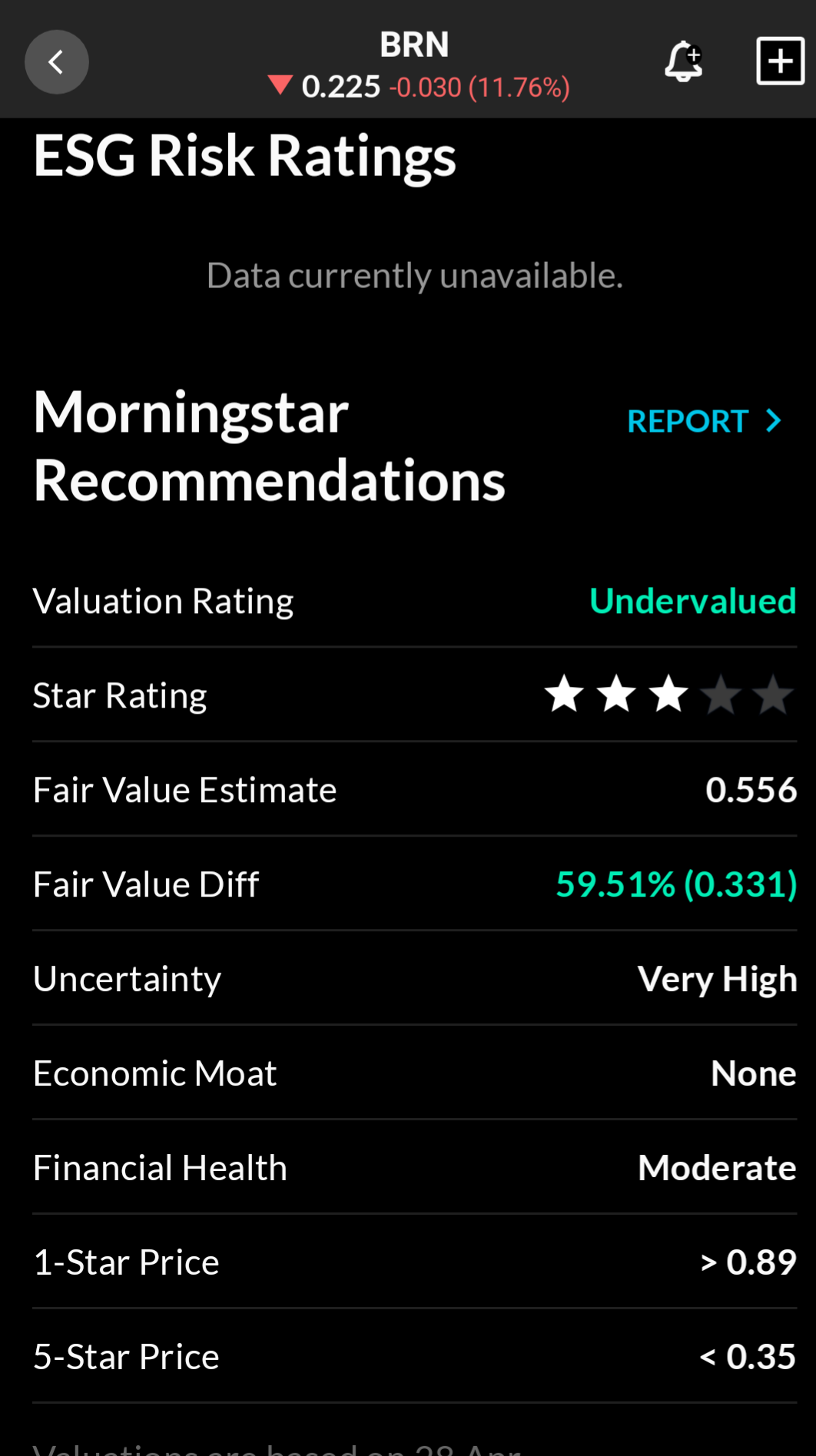Open the Morningstar REPORT link
816x1456 pixels.
704,421
